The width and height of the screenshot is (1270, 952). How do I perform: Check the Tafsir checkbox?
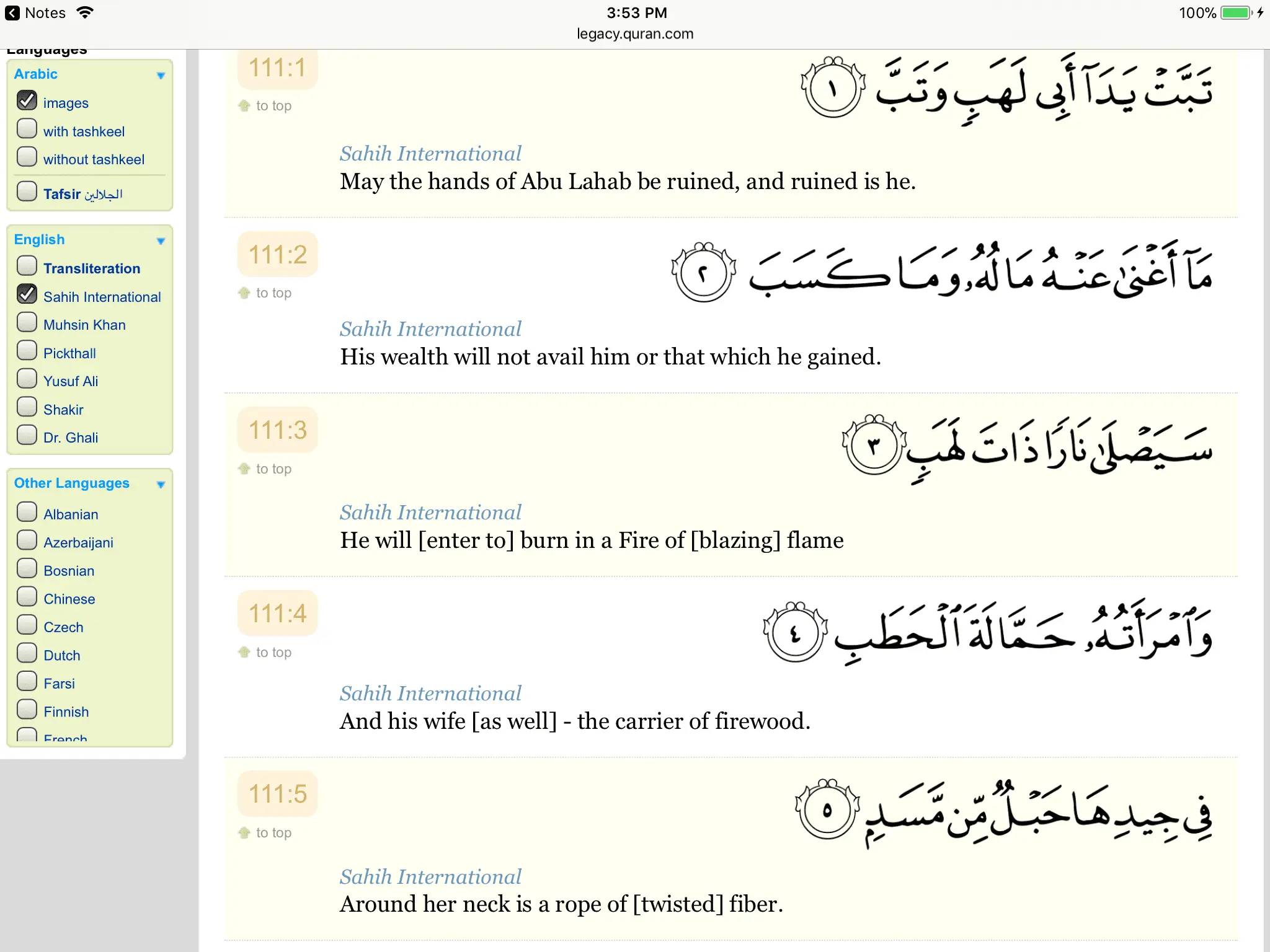[x=27, y=192]
